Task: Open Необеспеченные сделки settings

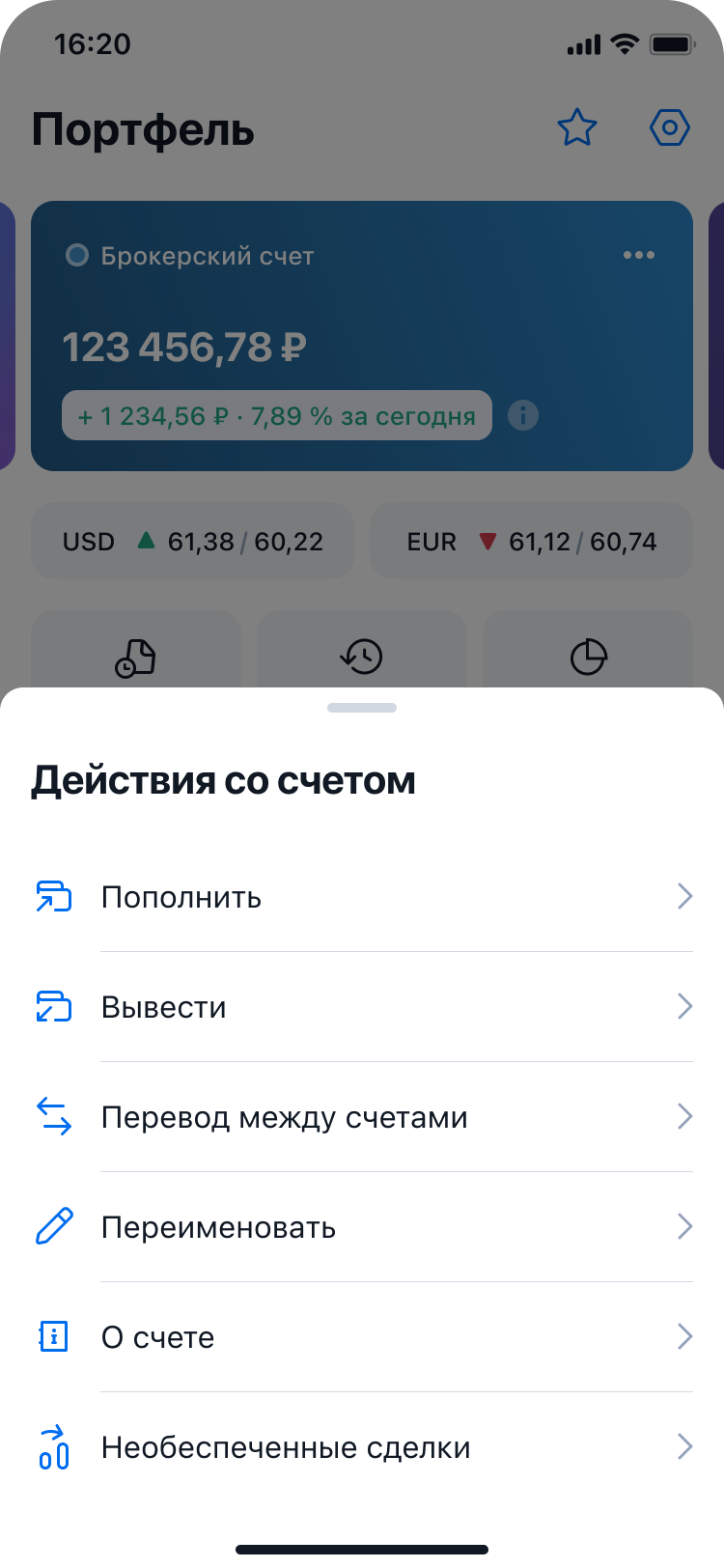Action: (362, 1447)
